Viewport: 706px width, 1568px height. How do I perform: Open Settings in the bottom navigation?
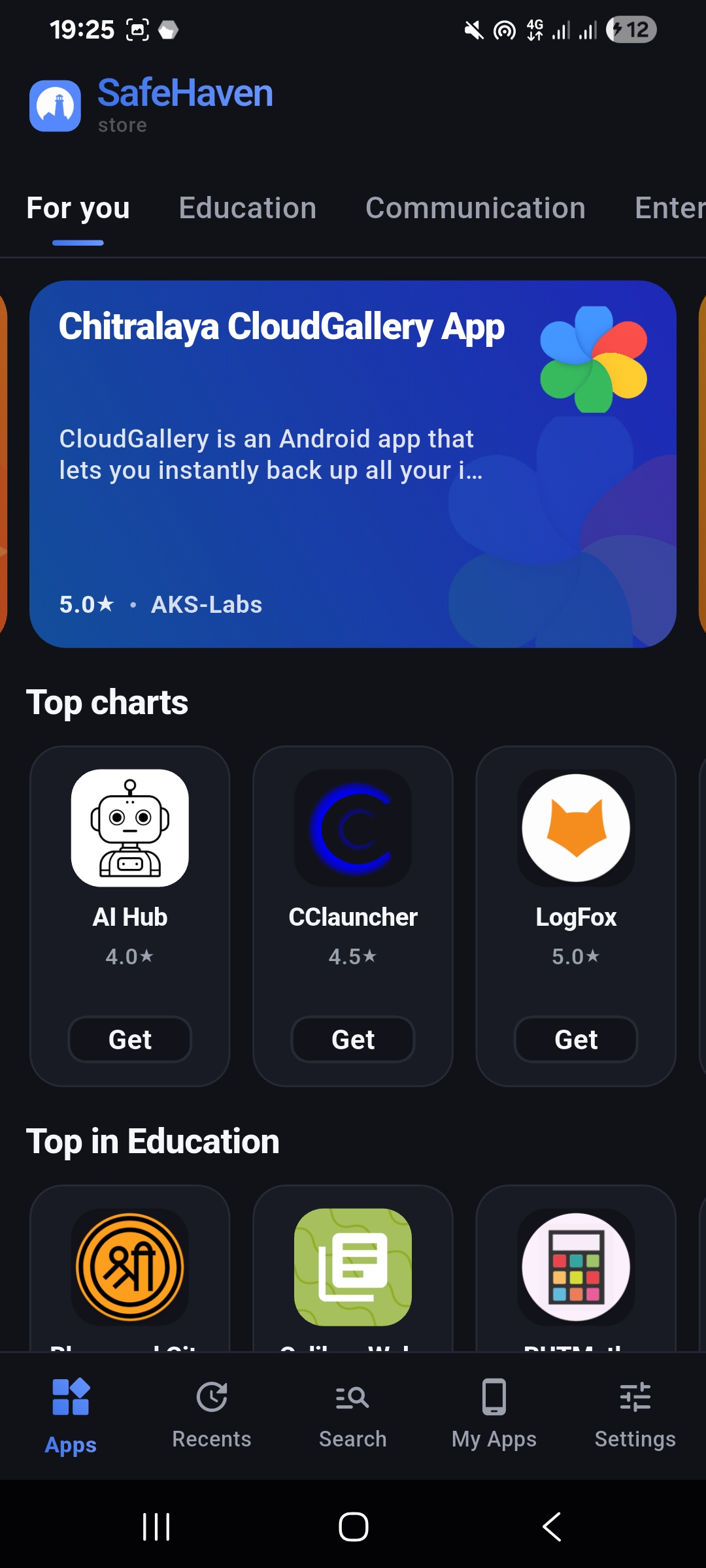pos(635,1414)
